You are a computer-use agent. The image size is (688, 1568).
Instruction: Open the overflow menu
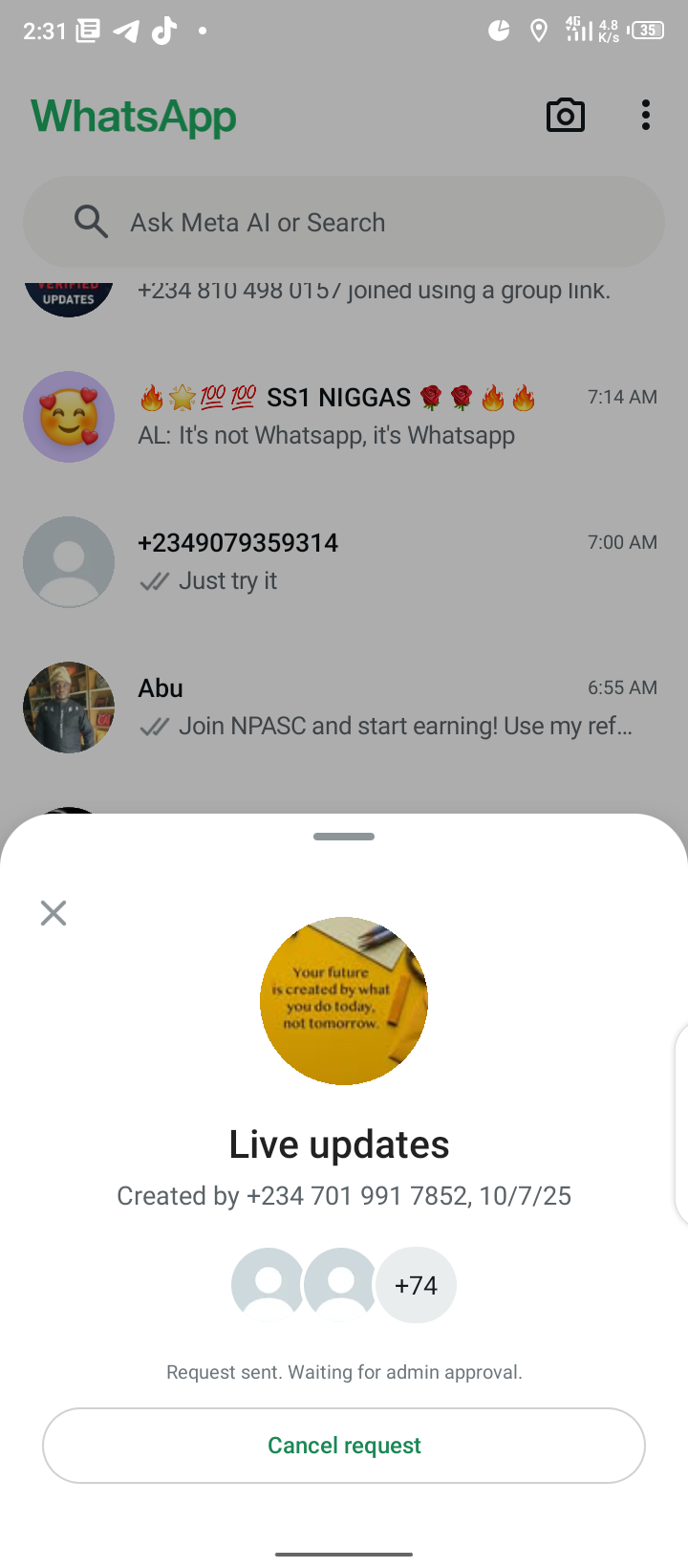[646, 116]
